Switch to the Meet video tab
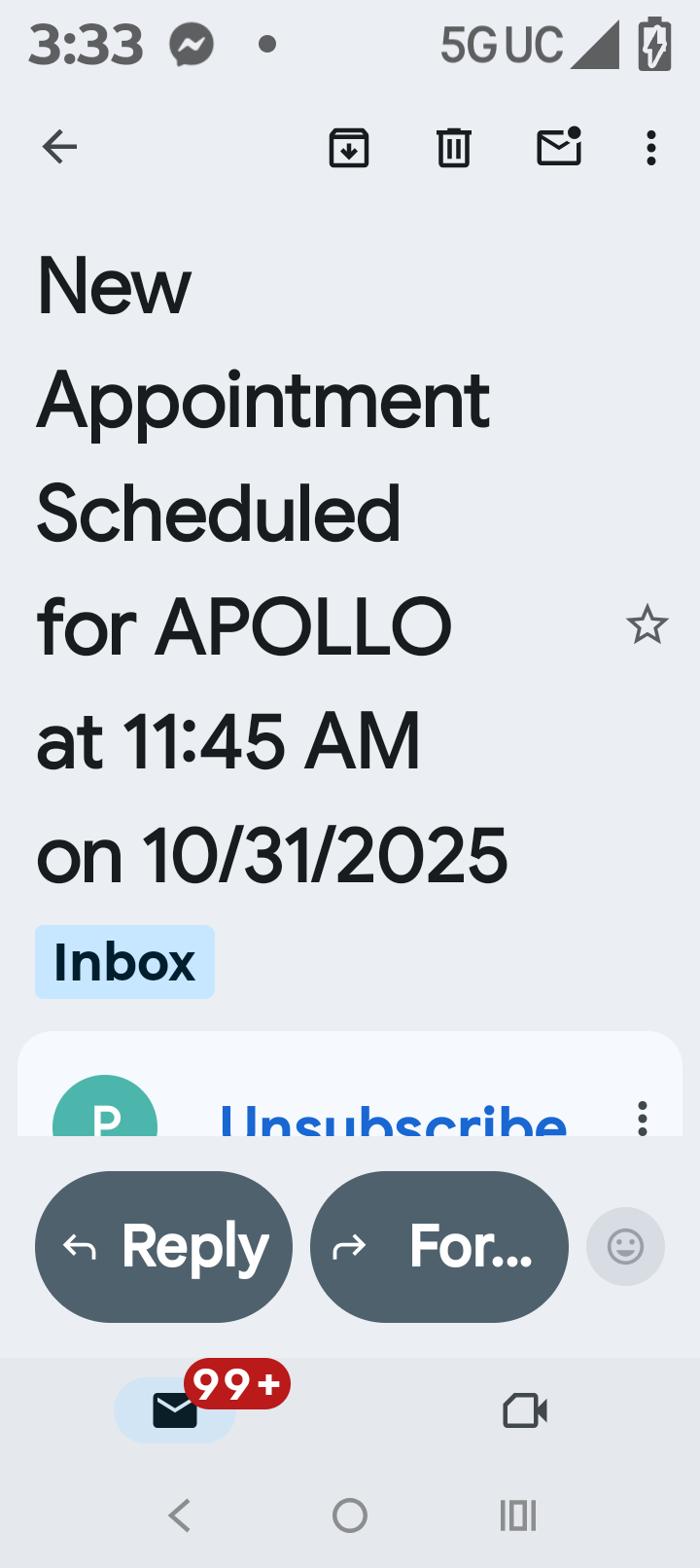This screenshot has width=700, height=1568. coord(524,1410)
